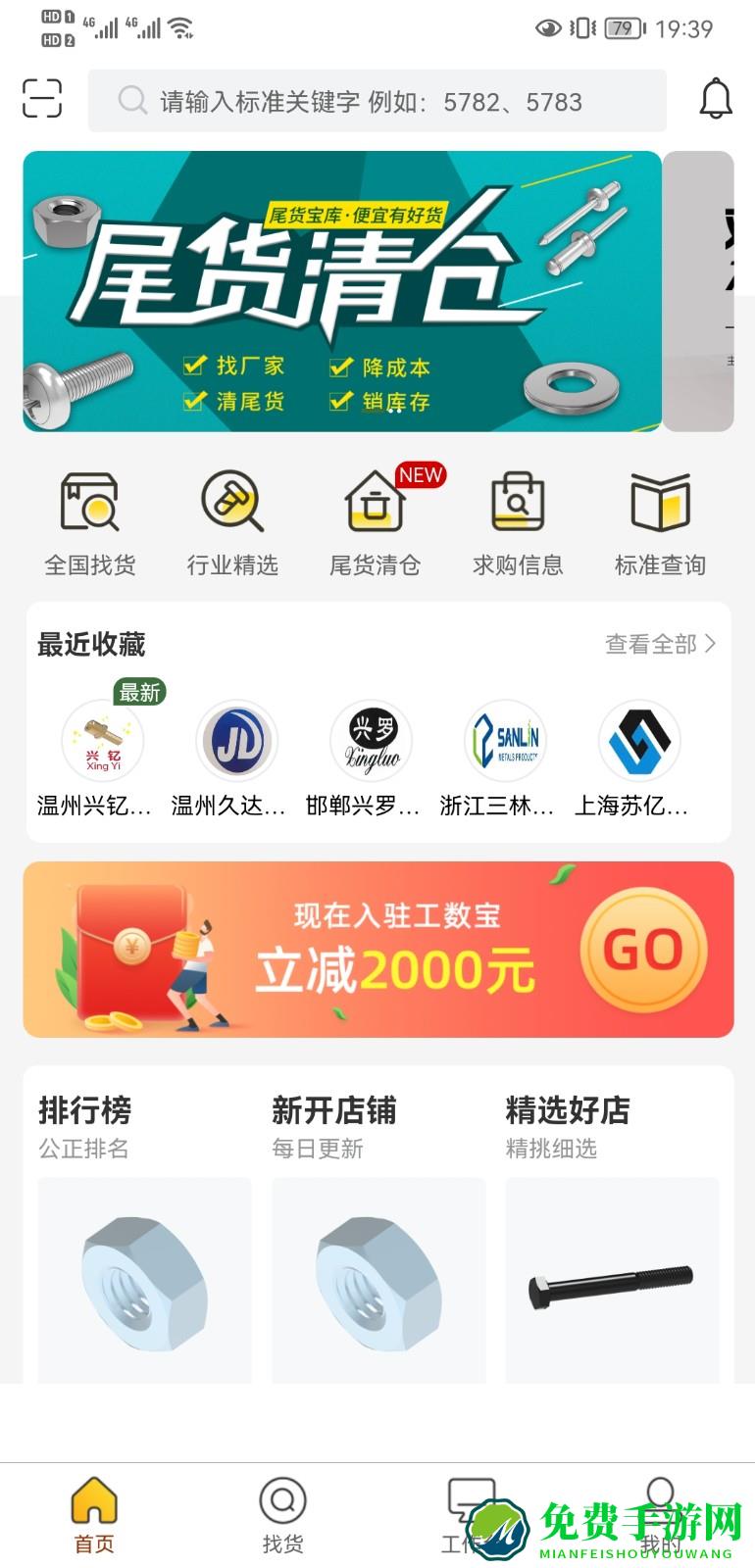
Task: Open 上海苏亿 from recent favorites
Action: click(x=641, y=741)
